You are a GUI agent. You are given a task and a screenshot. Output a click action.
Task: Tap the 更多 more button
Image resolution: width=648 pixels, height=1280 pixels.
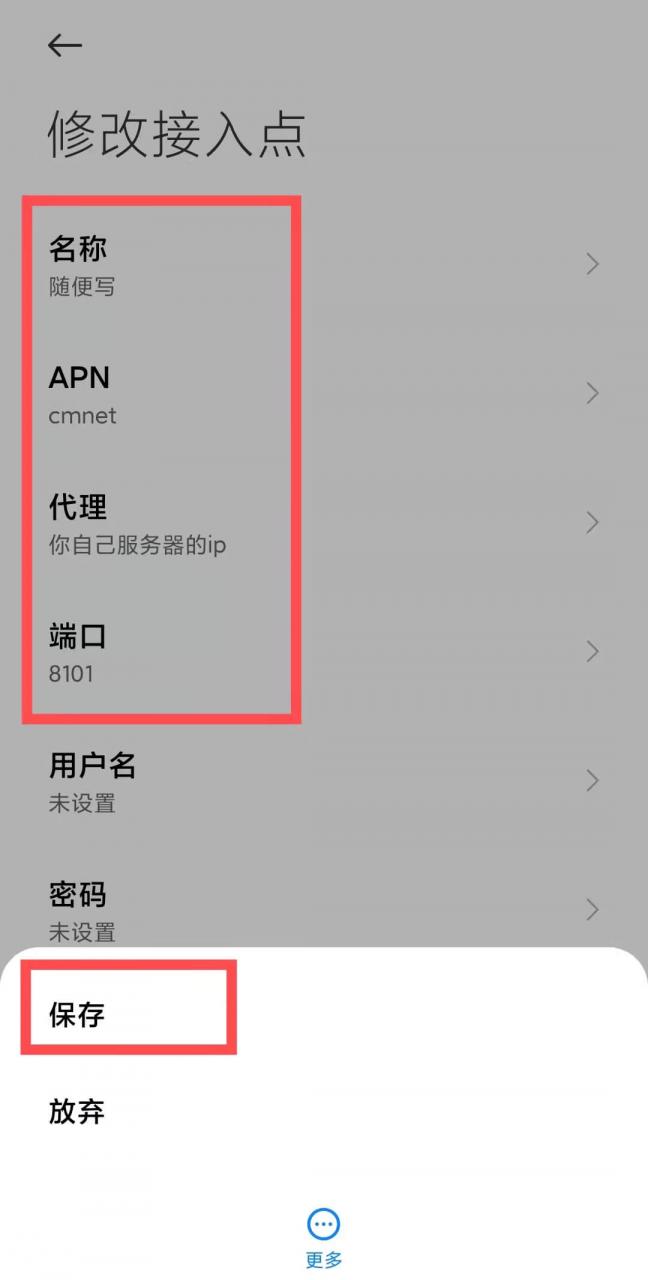click(324, 1235)
